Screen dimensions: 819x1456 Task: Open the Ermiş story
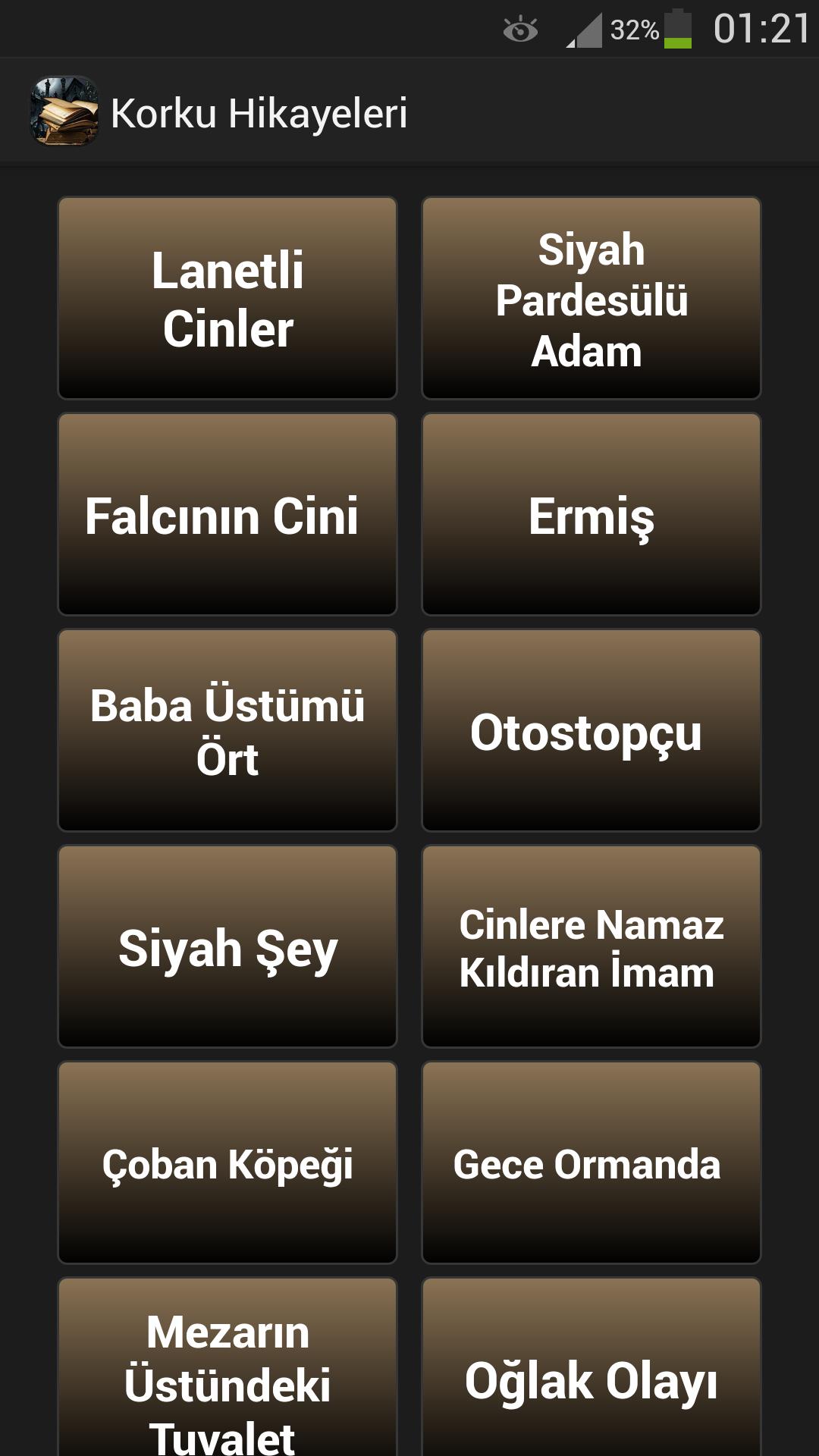click(591, 514)
